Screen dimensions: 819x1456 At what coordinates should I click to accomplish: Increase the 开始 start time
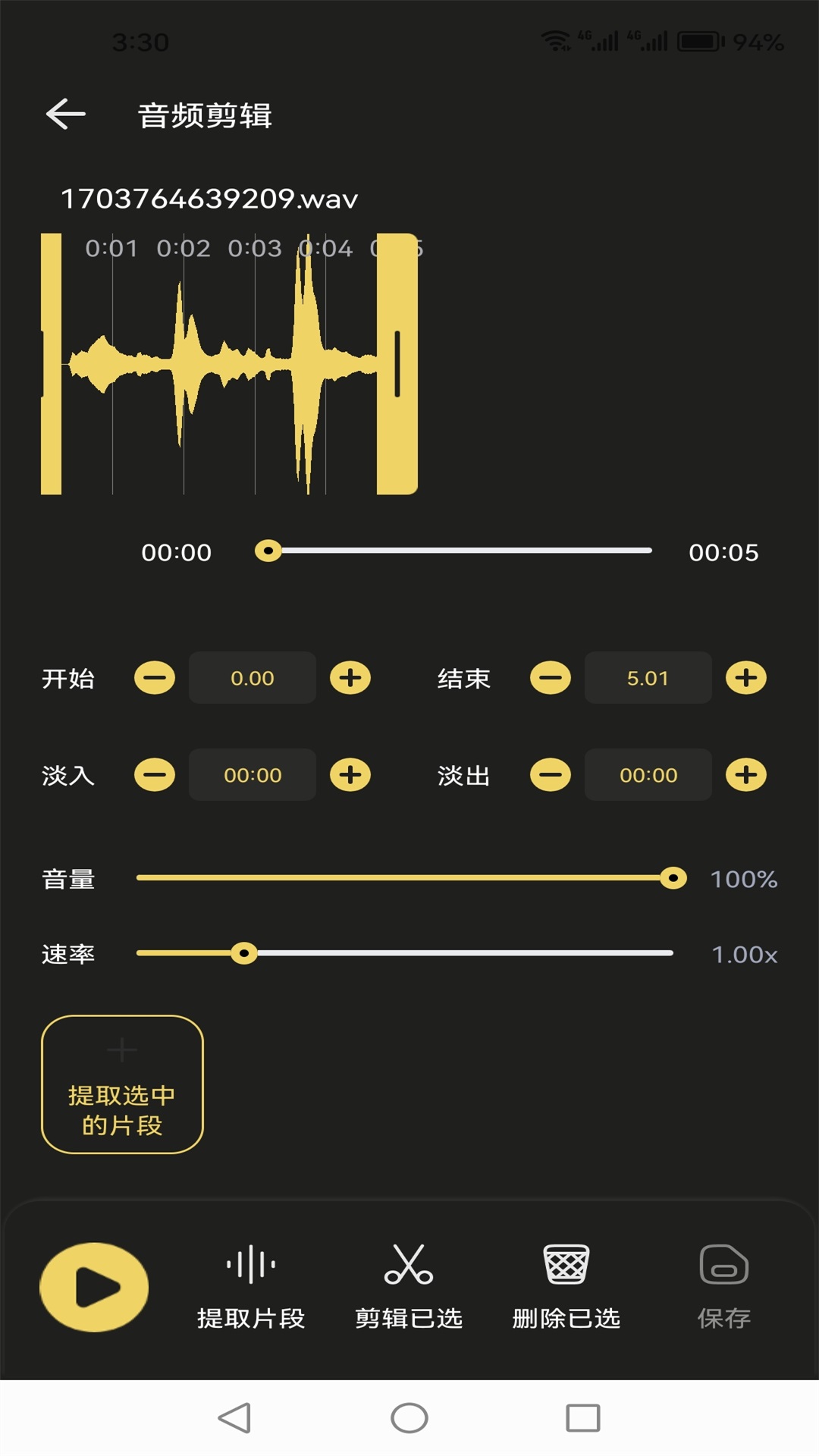pyautogui.click(x=350, y=677)
